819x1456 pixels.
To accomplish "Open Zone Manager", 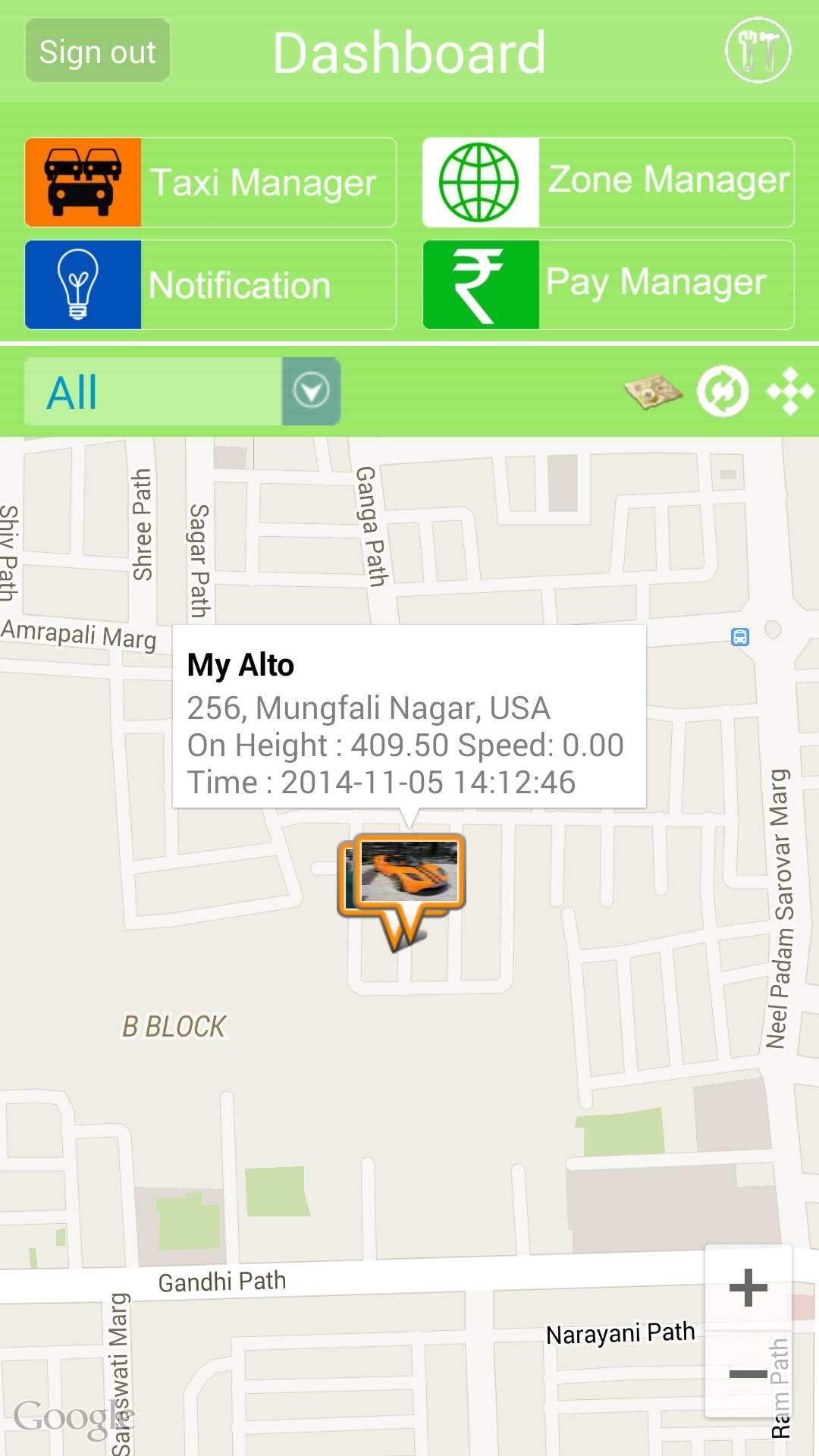I will pyautogui.click(x=608, y=182).
